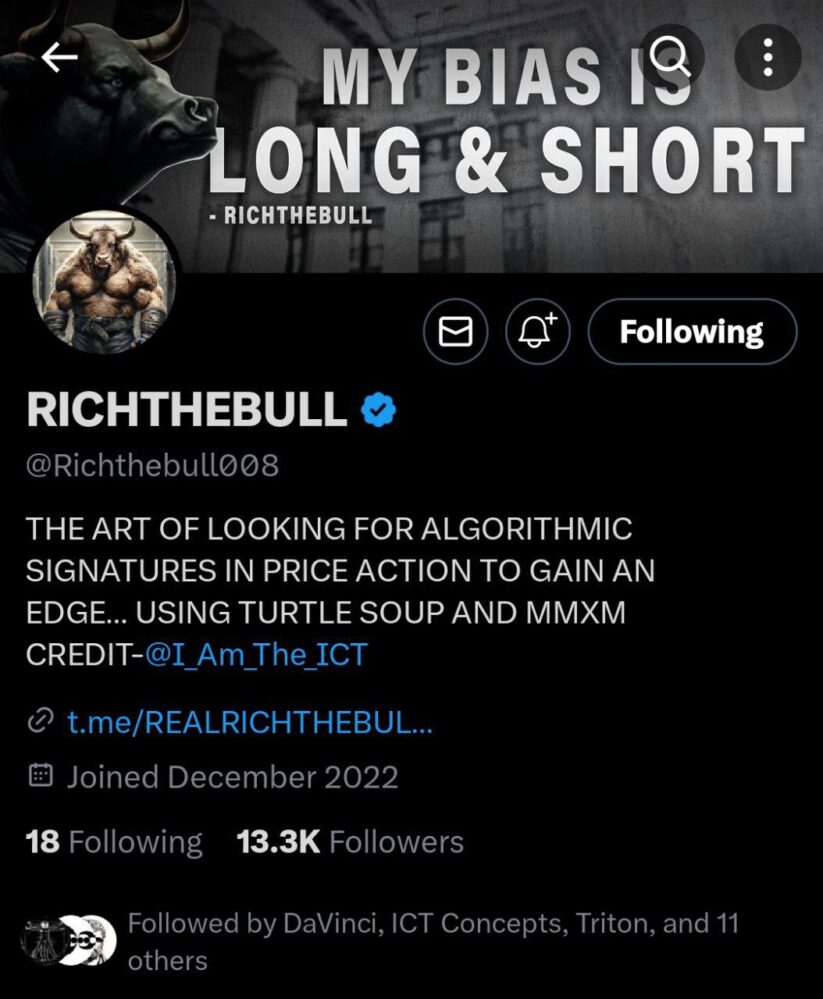See followers you know: DaVinci, ICT Concepts
823x999 pixels.
pos(430,941)
